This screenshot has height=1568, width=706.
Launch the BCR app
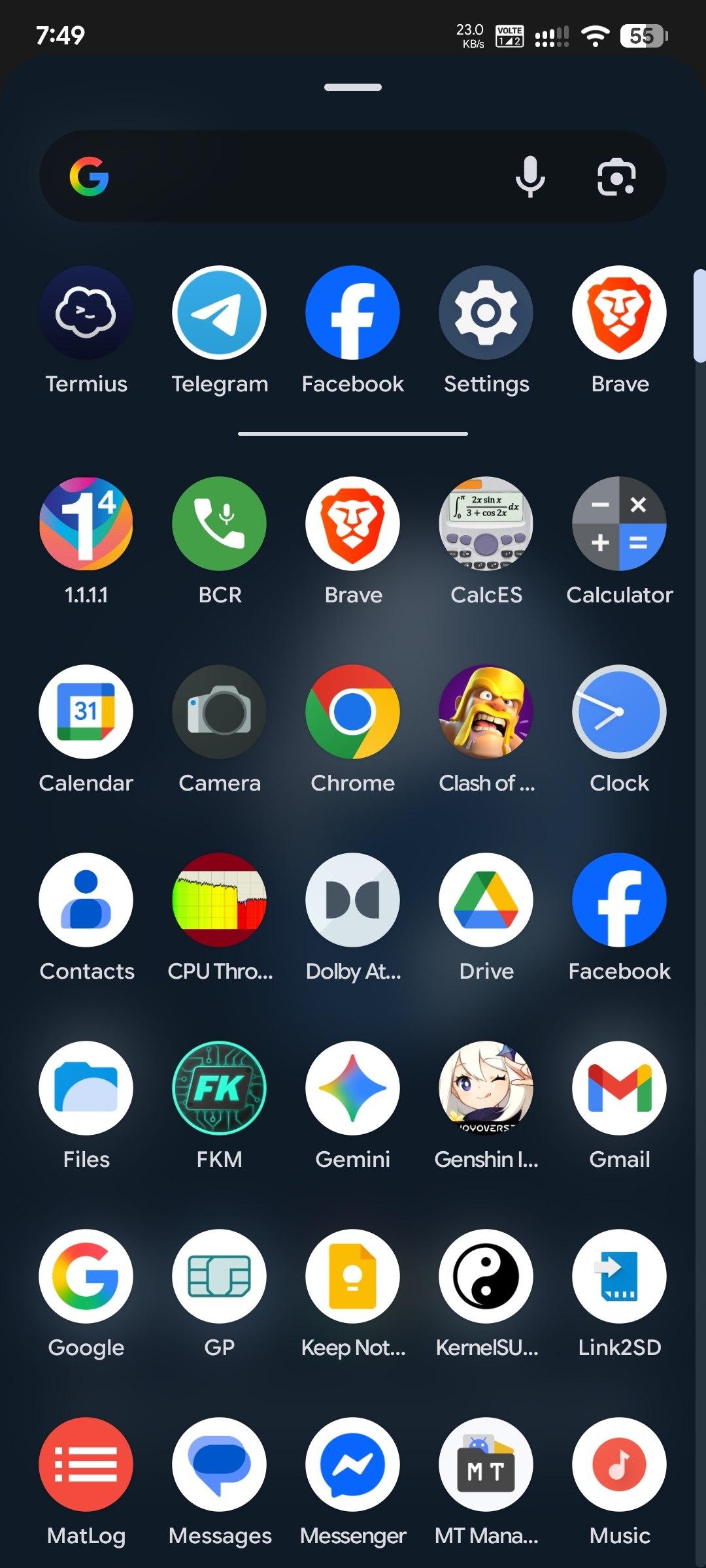coord(220,523)
